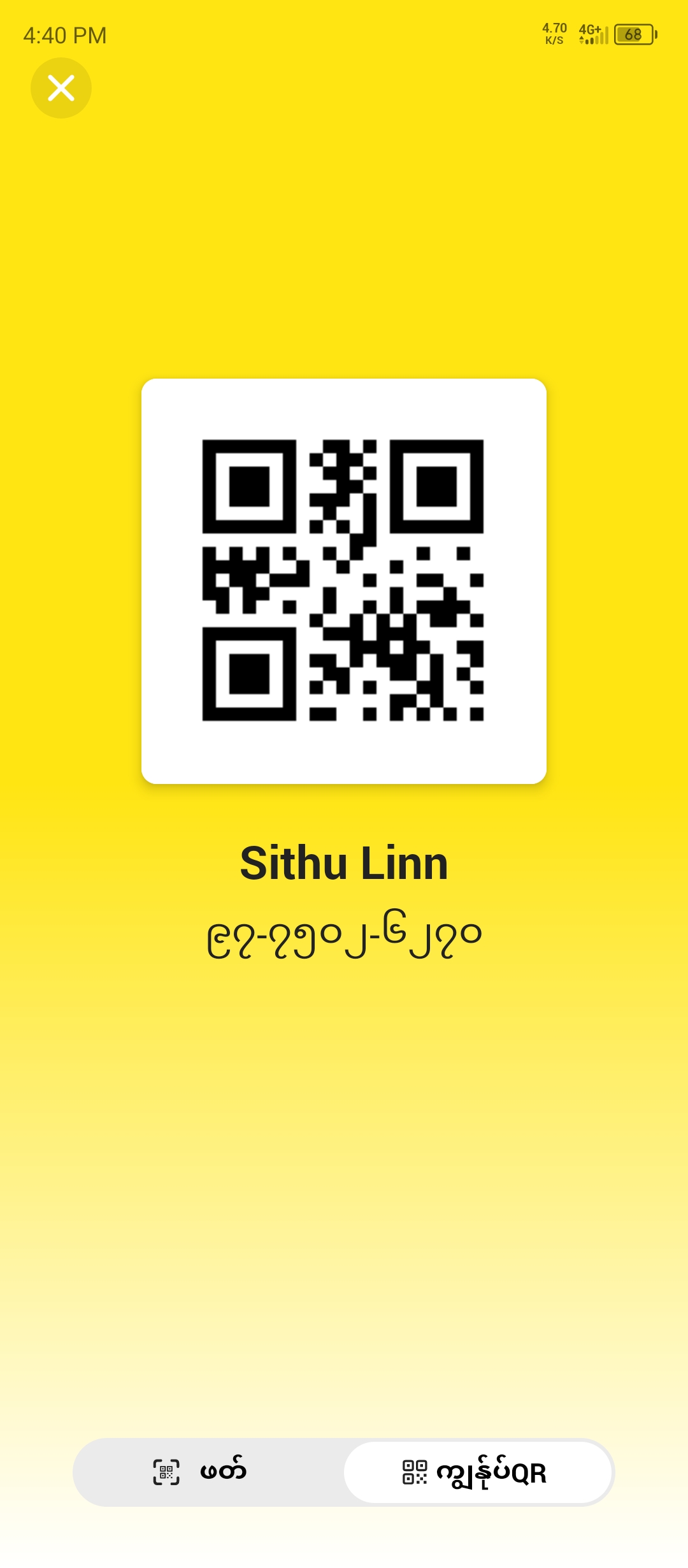
Task: Close the QR code screen
Action: tap(61, 88)
